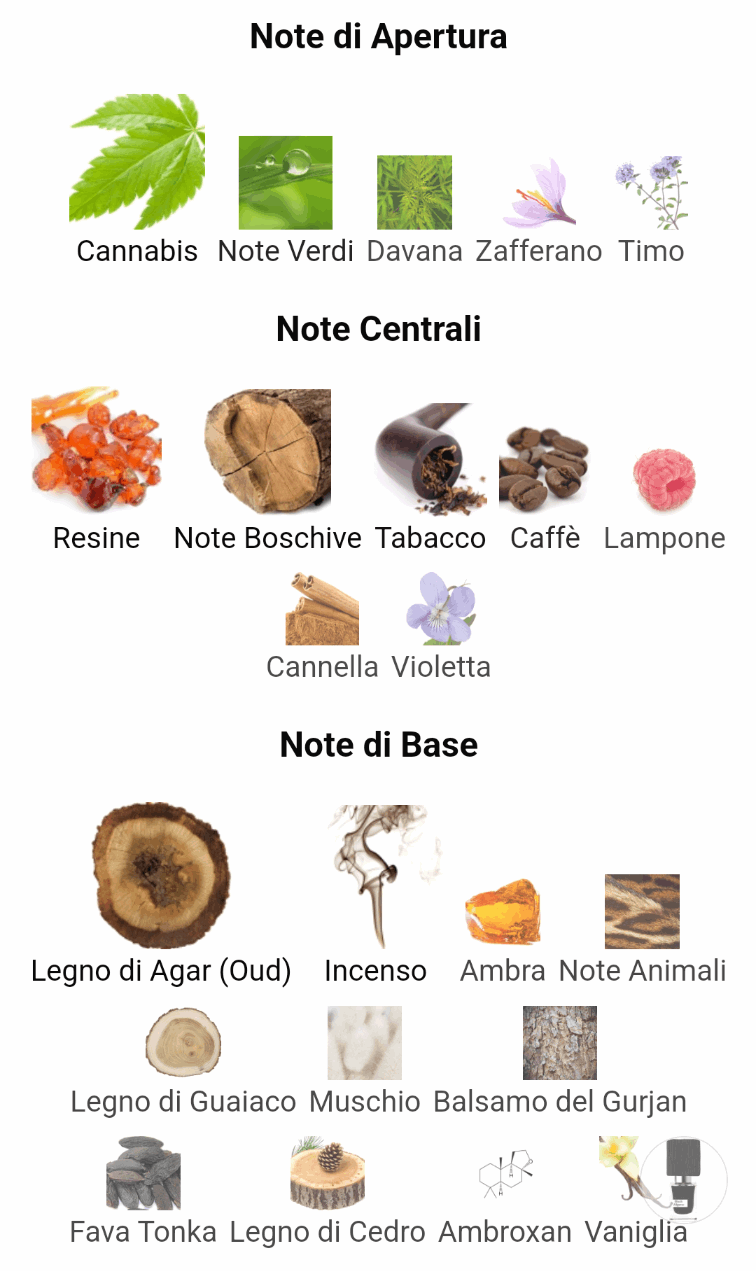Open the floating perfume bottle bubble
The height and width of the screenshot is (1271, 756).
click(684, 1179)
